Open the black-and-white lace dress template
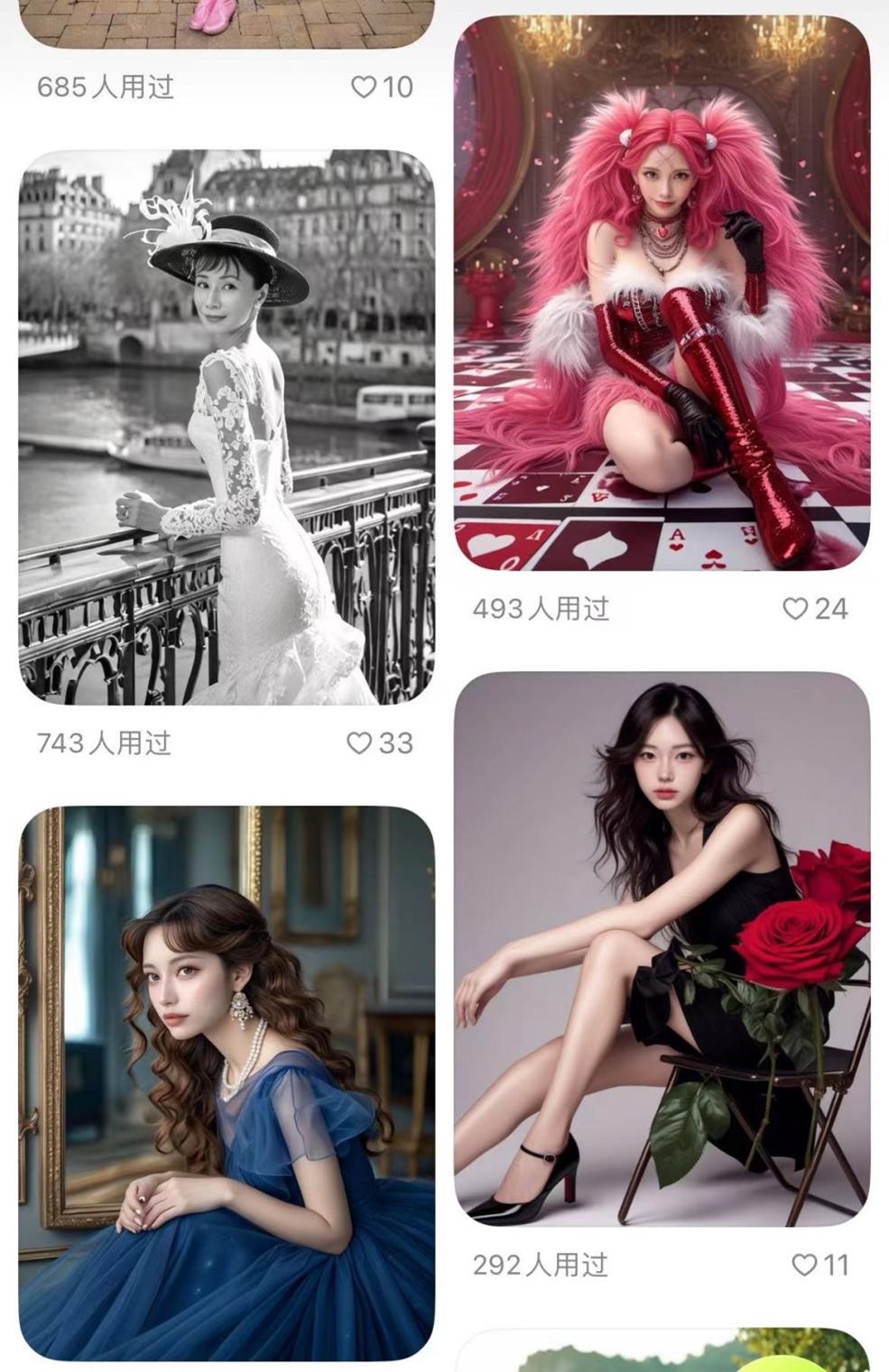 (226, 427)
